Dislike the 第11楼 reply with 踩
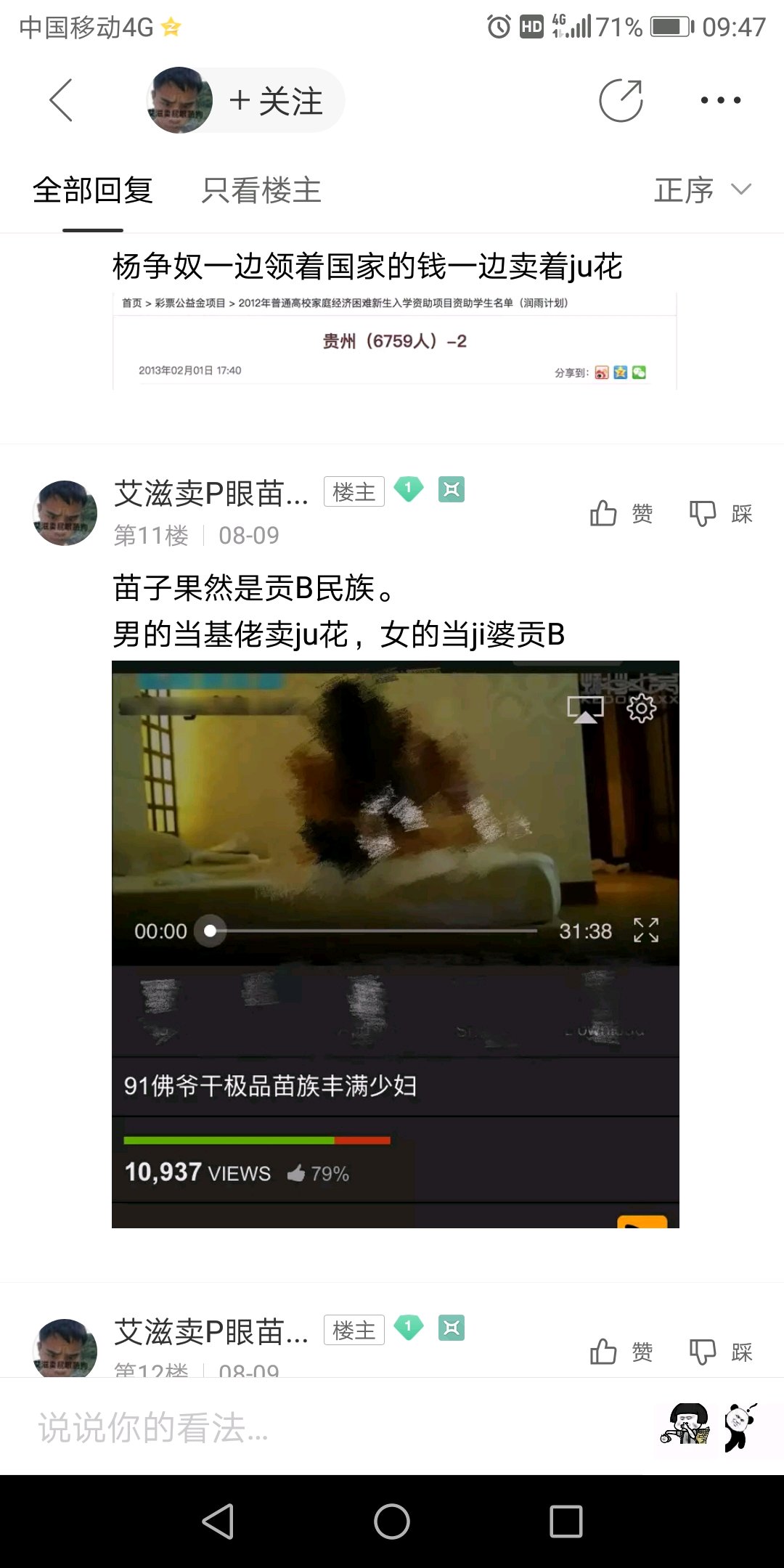This screenshot has width=784, height=1568. point(721,514)
